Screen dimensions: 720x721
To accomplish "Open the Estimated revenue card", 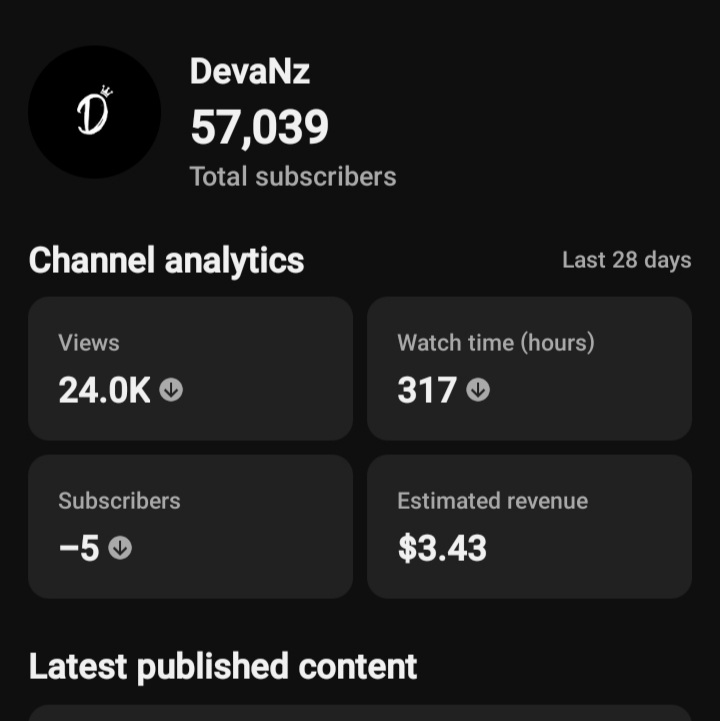I will [529, 527].
